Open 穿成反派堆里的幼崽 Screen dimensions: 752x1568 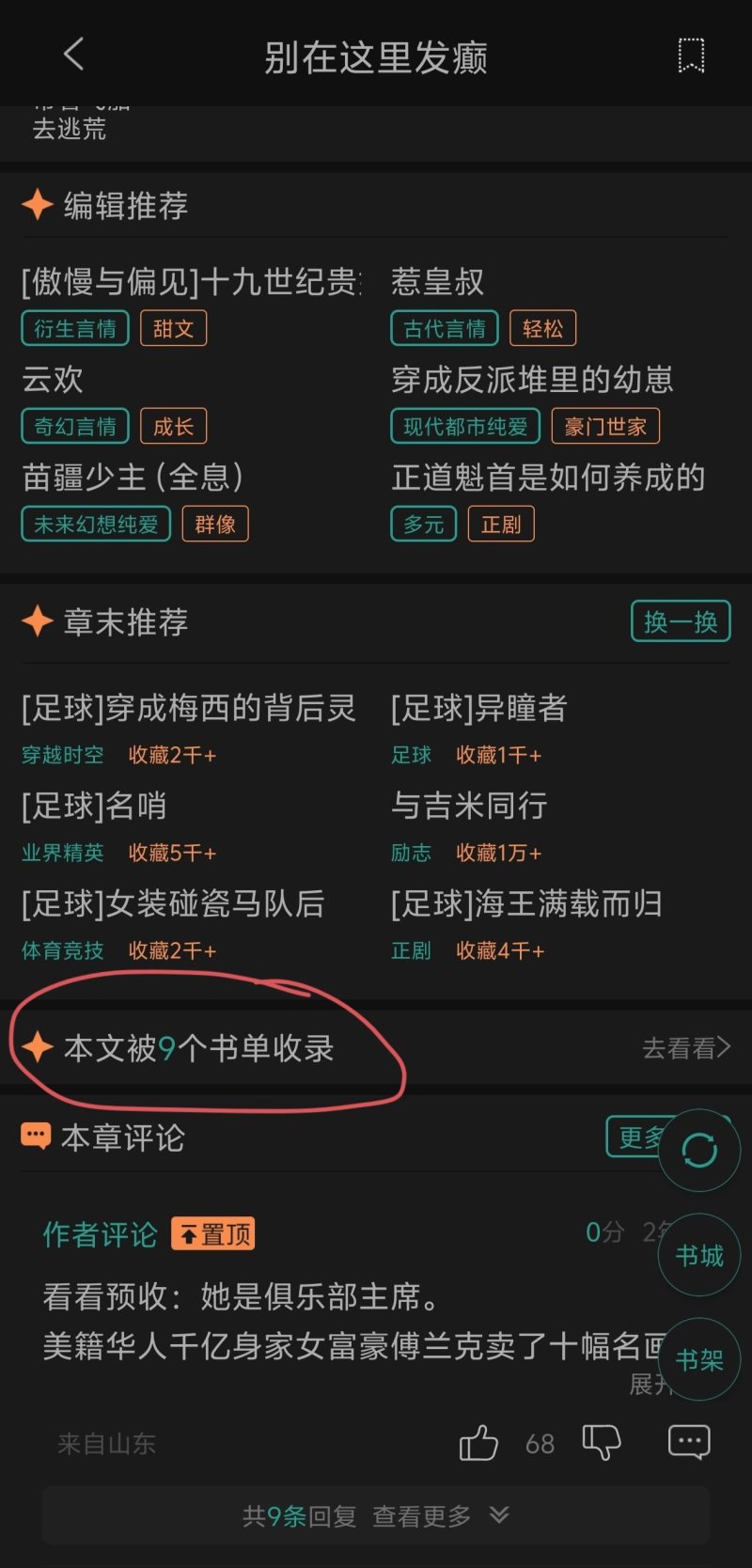point(532,379)
